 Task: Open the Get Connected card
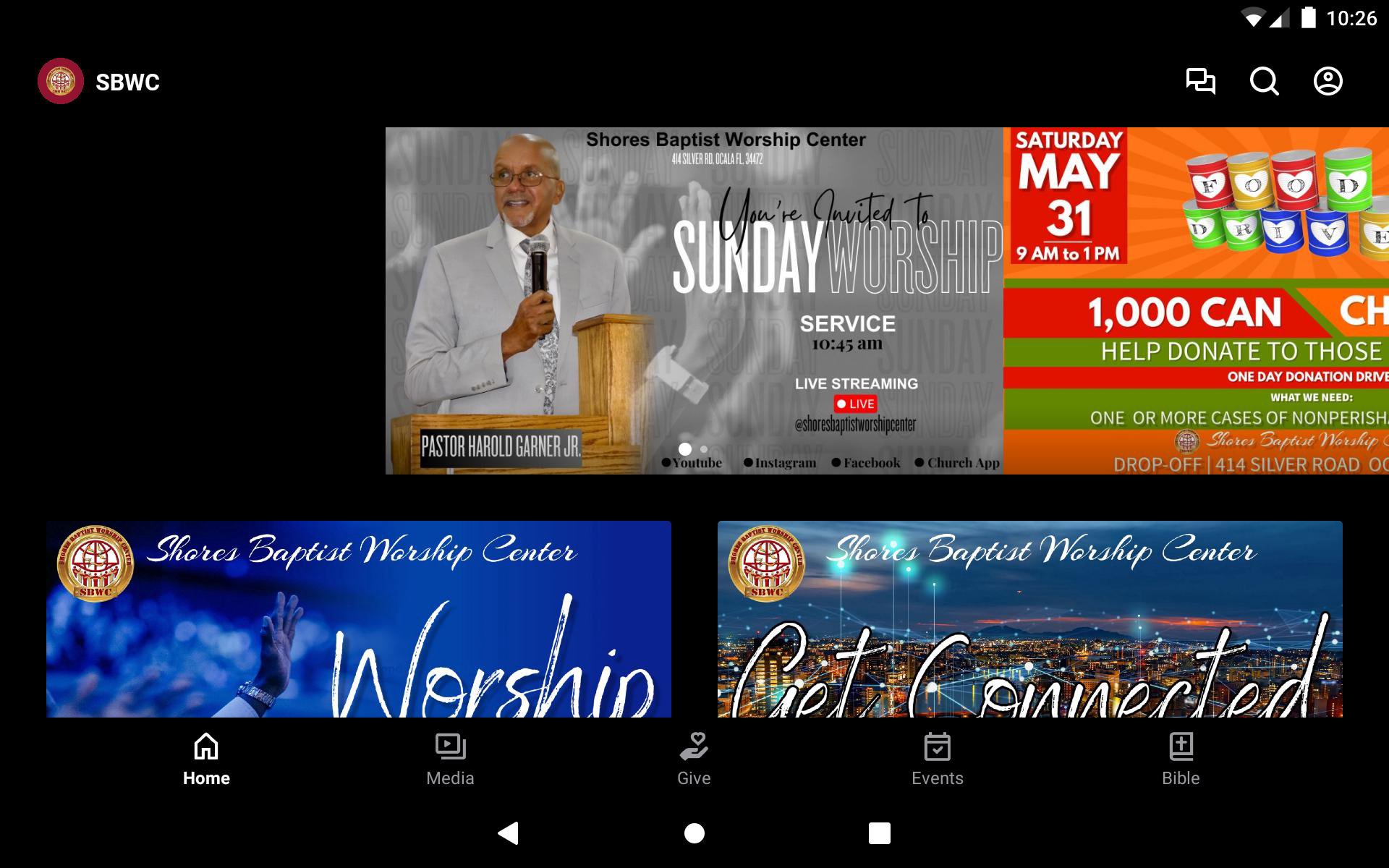(x=1029, y=619)
